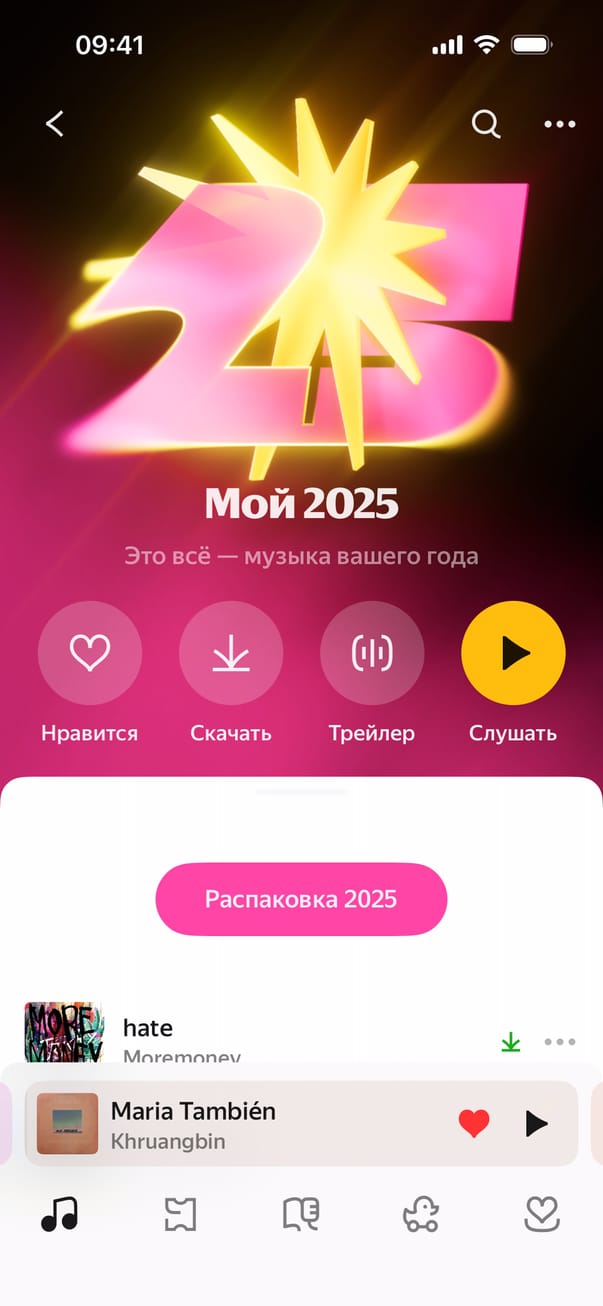The image size is (603, 1306).
Task: Switch to the books tab
Action: [x=301, y=1215]
